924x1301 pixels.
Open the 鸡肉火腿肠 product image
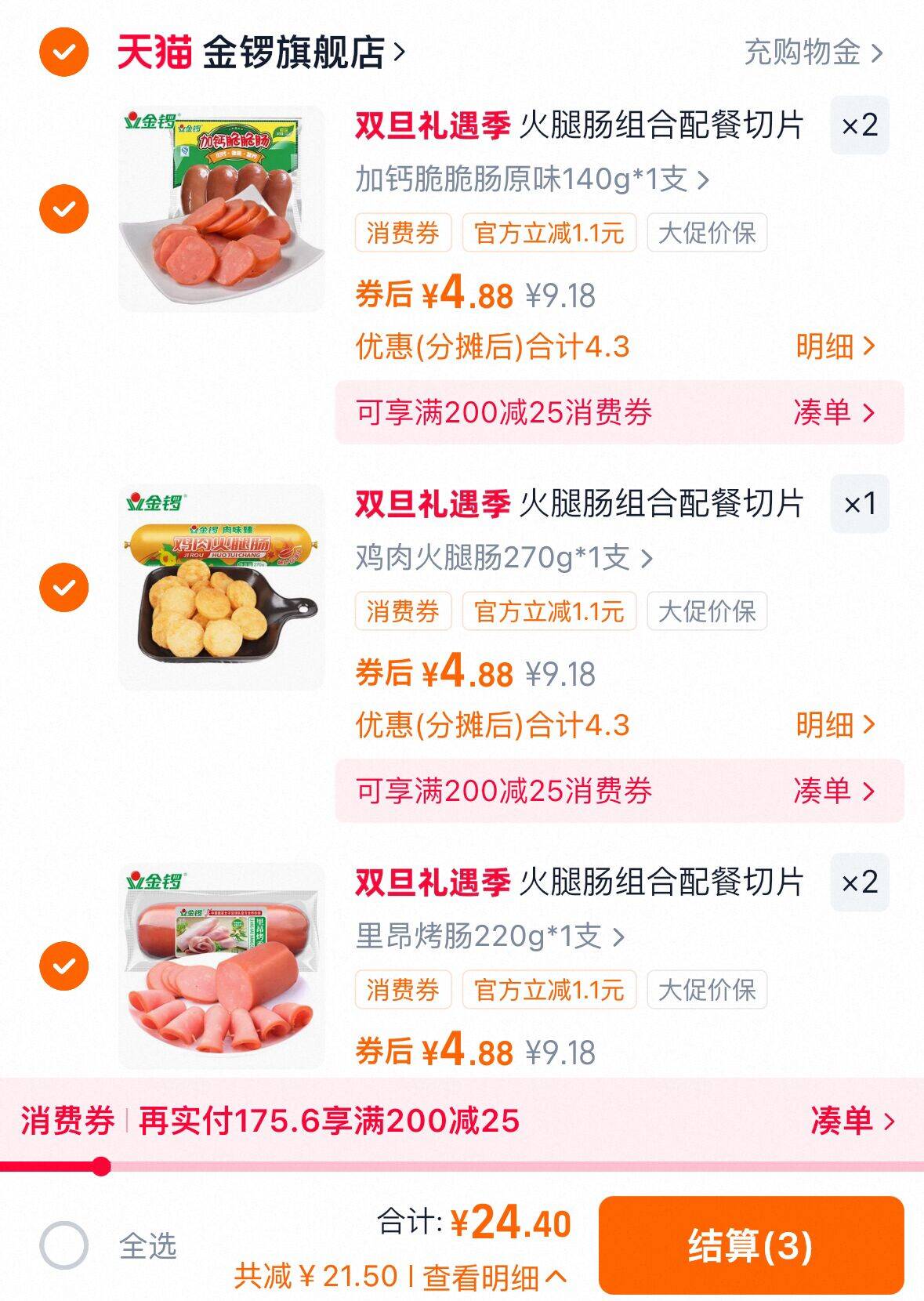tap(222, 587)
